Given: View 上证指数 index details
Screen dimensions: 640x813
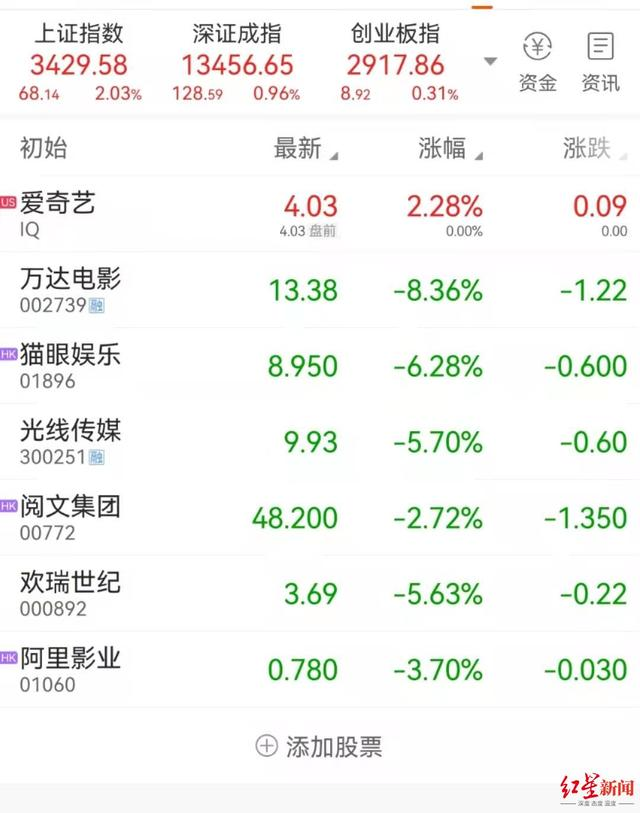Looking at the screenshot, I should pos(79,62).
